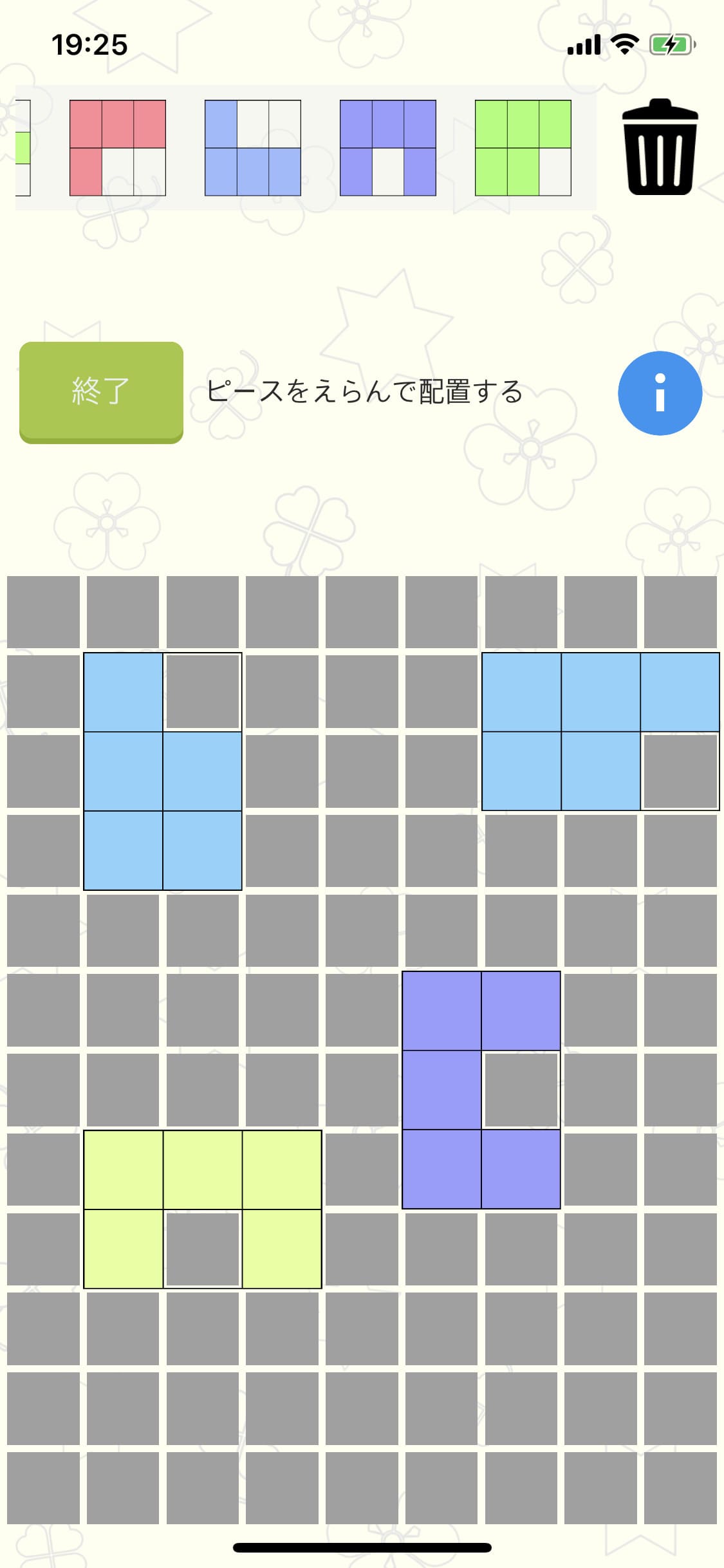The height and width of the screenshot is (1568, 724).
Task: Tap the yellow piece placed on the board
Action: pyautogui.click(x=203, y=1170)
